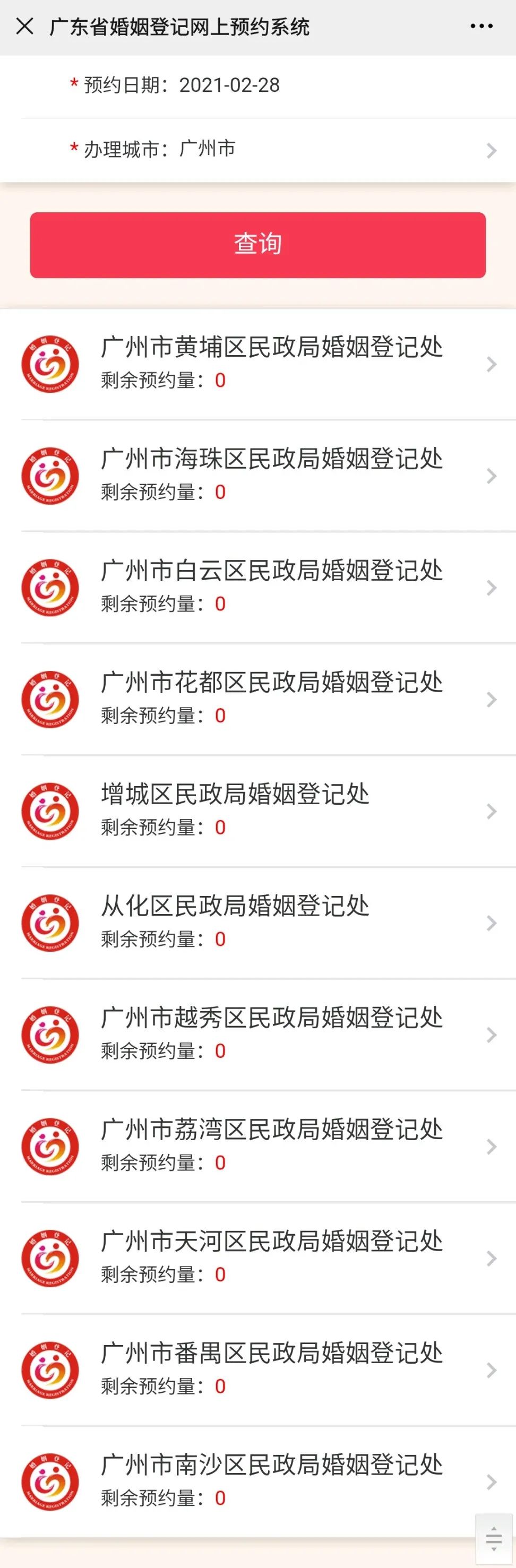The image size is (516, 1568).
Task: Open the three-dot more options menu
Action: pyautogui.click(x=481, y=26)
